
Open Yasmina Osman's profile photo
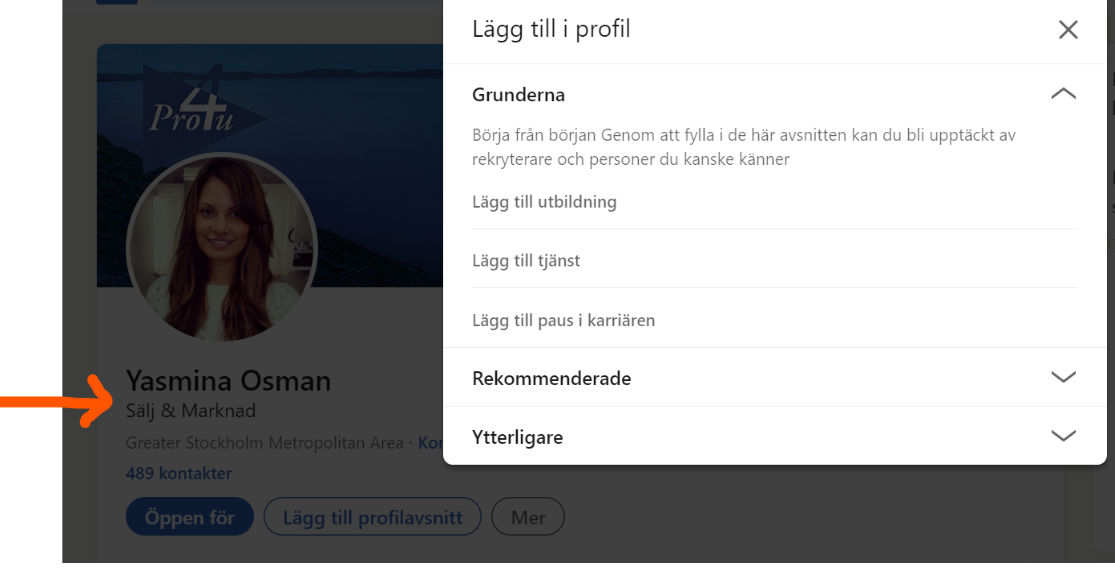point(222,247)
